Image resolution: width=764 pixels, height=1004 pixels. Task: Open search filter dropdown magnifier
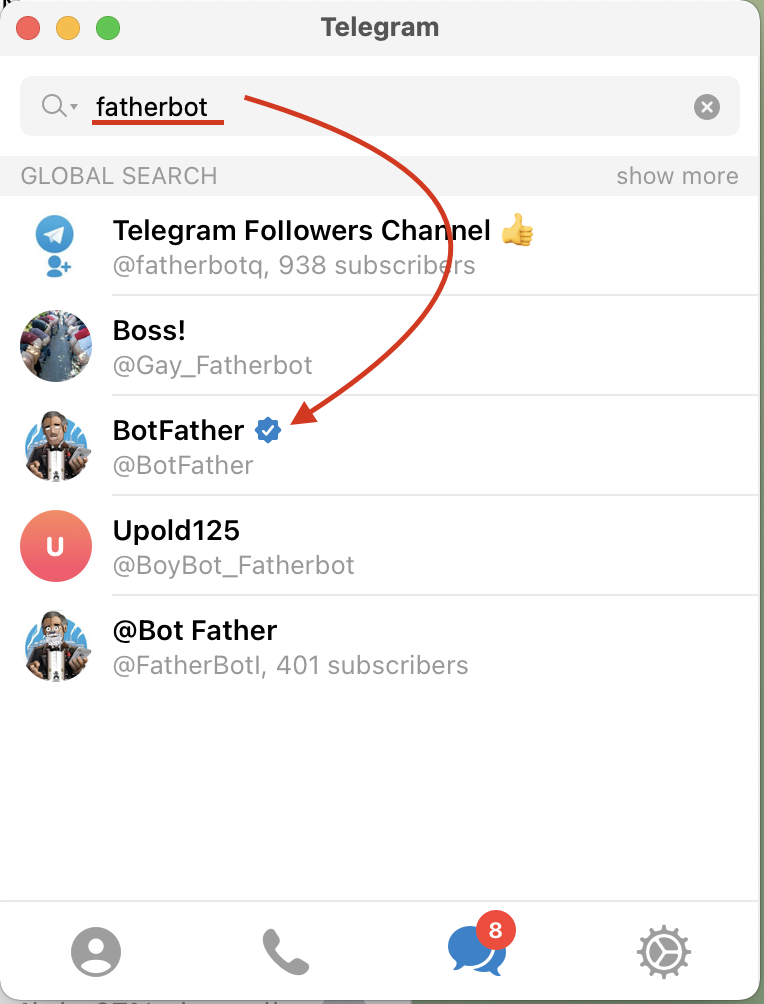tap(59, 106)
